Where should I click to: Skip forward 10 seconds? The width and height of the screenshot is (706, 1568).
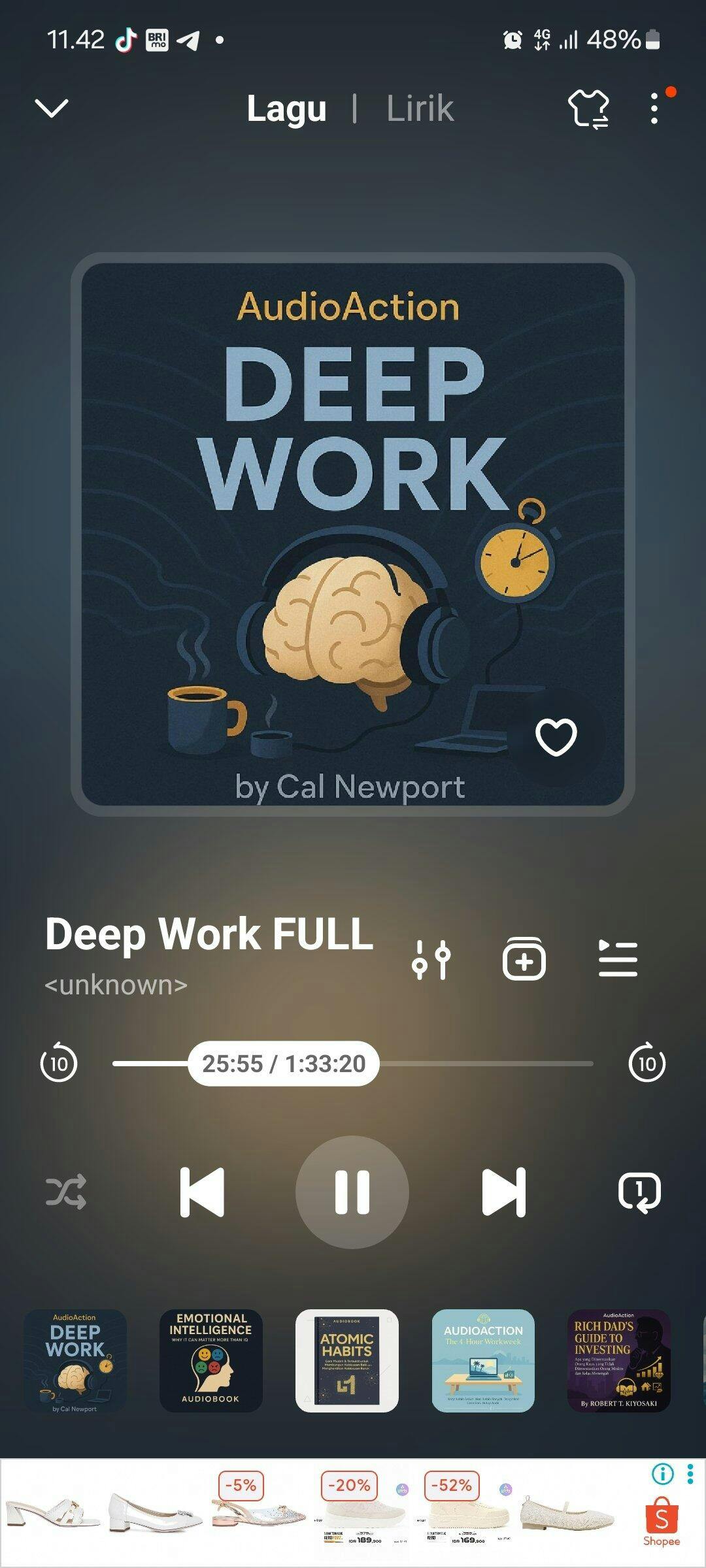pos(647,1063)
